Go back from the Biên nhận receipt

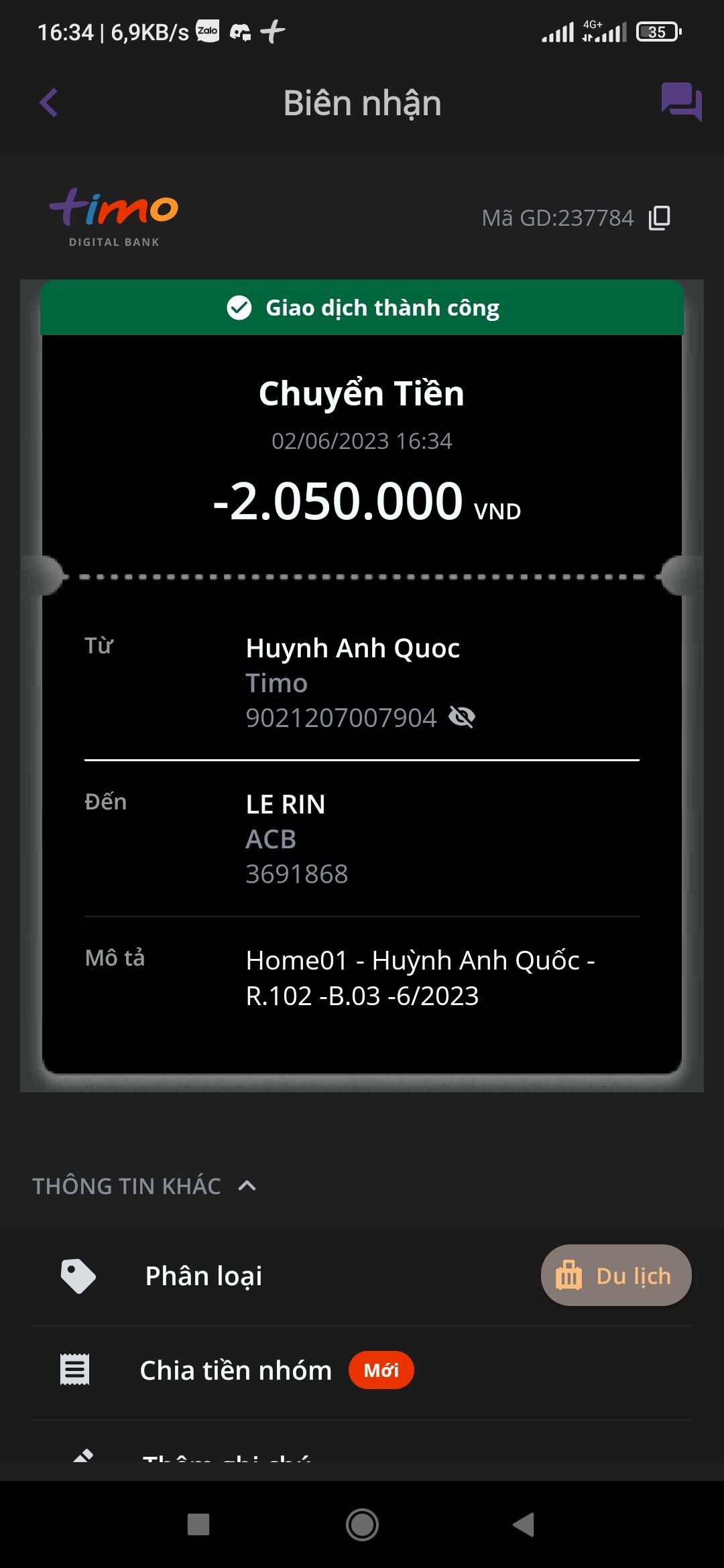coord(49,103)
